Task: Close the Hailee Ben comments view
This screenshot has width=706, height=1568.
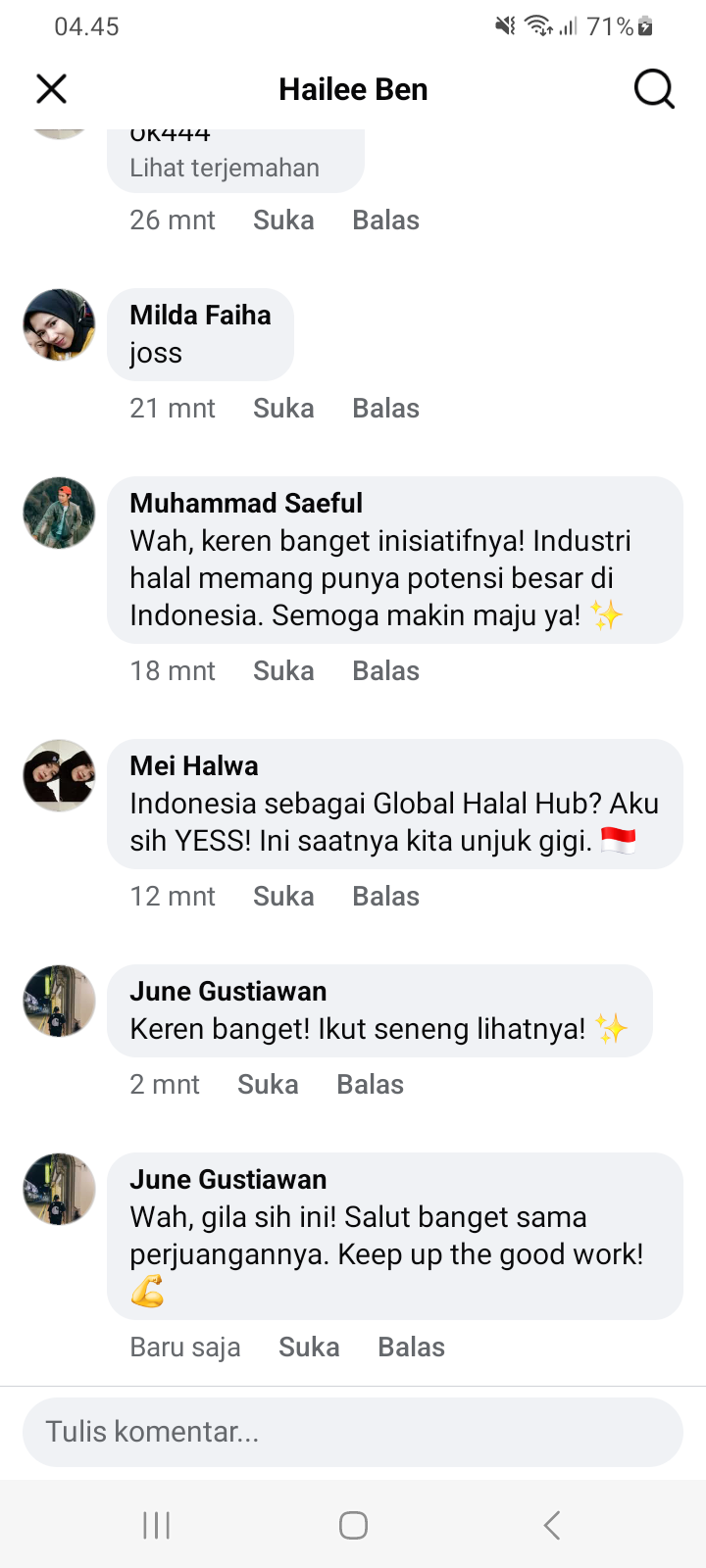Action: tap(52, 89)
